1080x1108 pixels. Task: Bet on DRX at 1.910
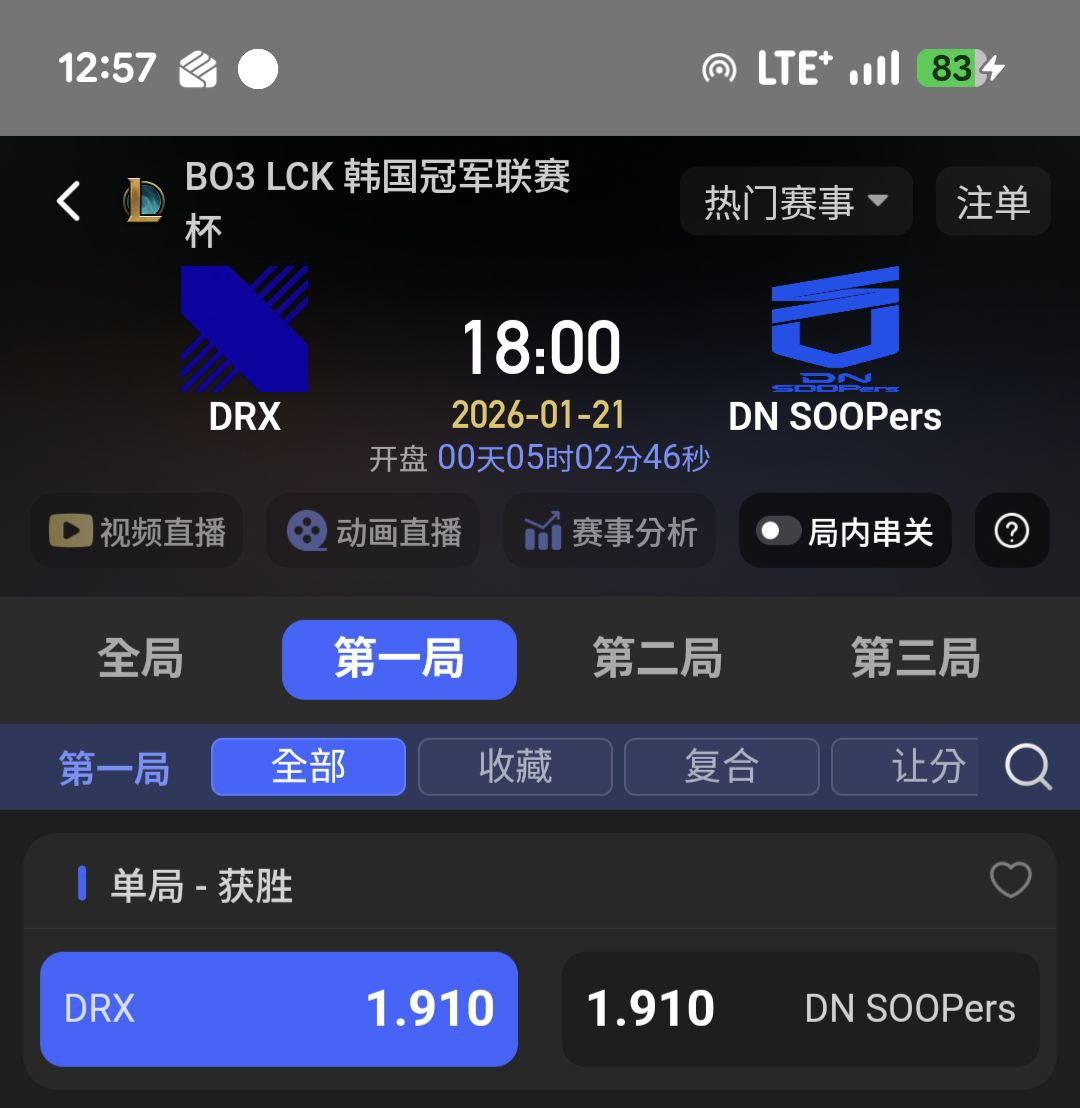point(279,1008)
